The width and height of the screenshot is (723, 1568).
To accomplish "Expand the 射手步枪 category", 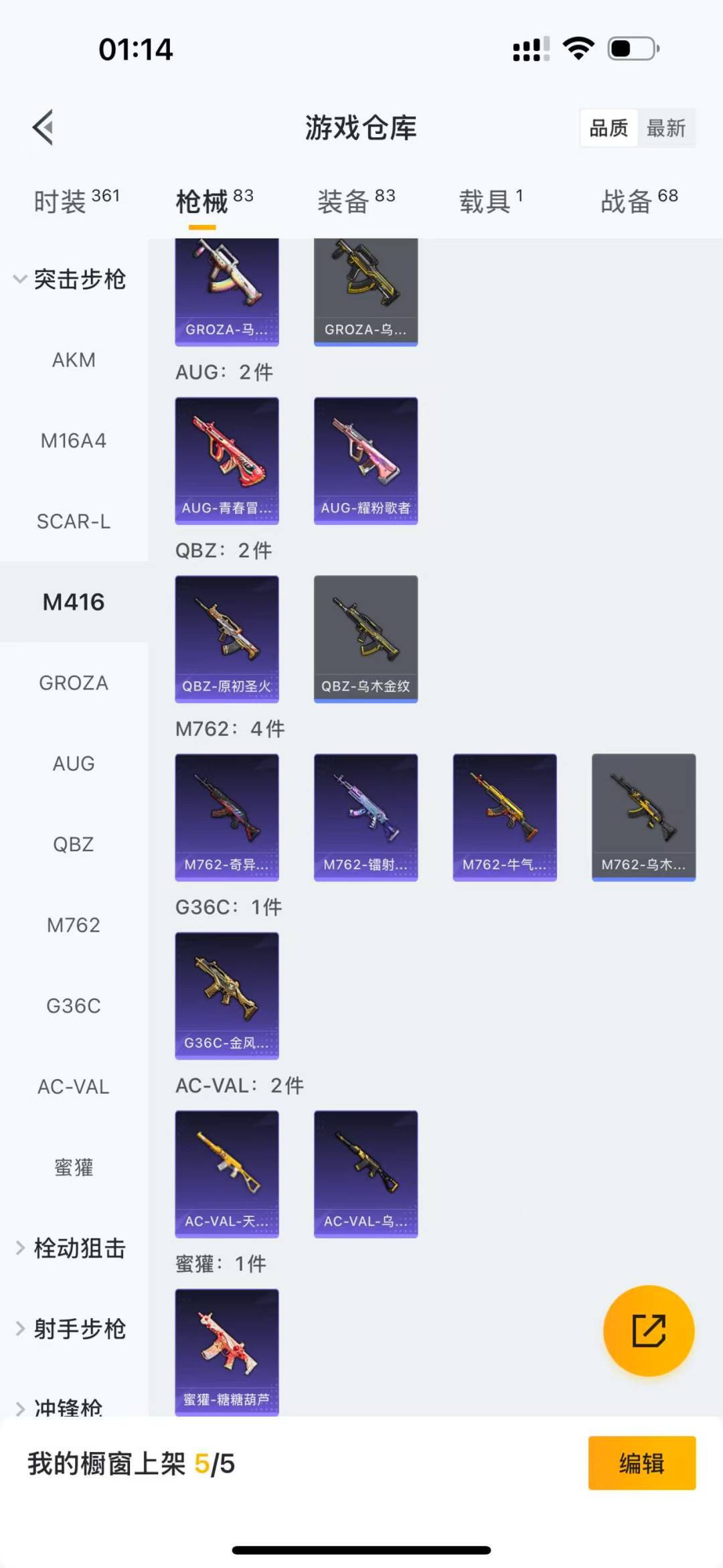I will [x=70, y=1329].
